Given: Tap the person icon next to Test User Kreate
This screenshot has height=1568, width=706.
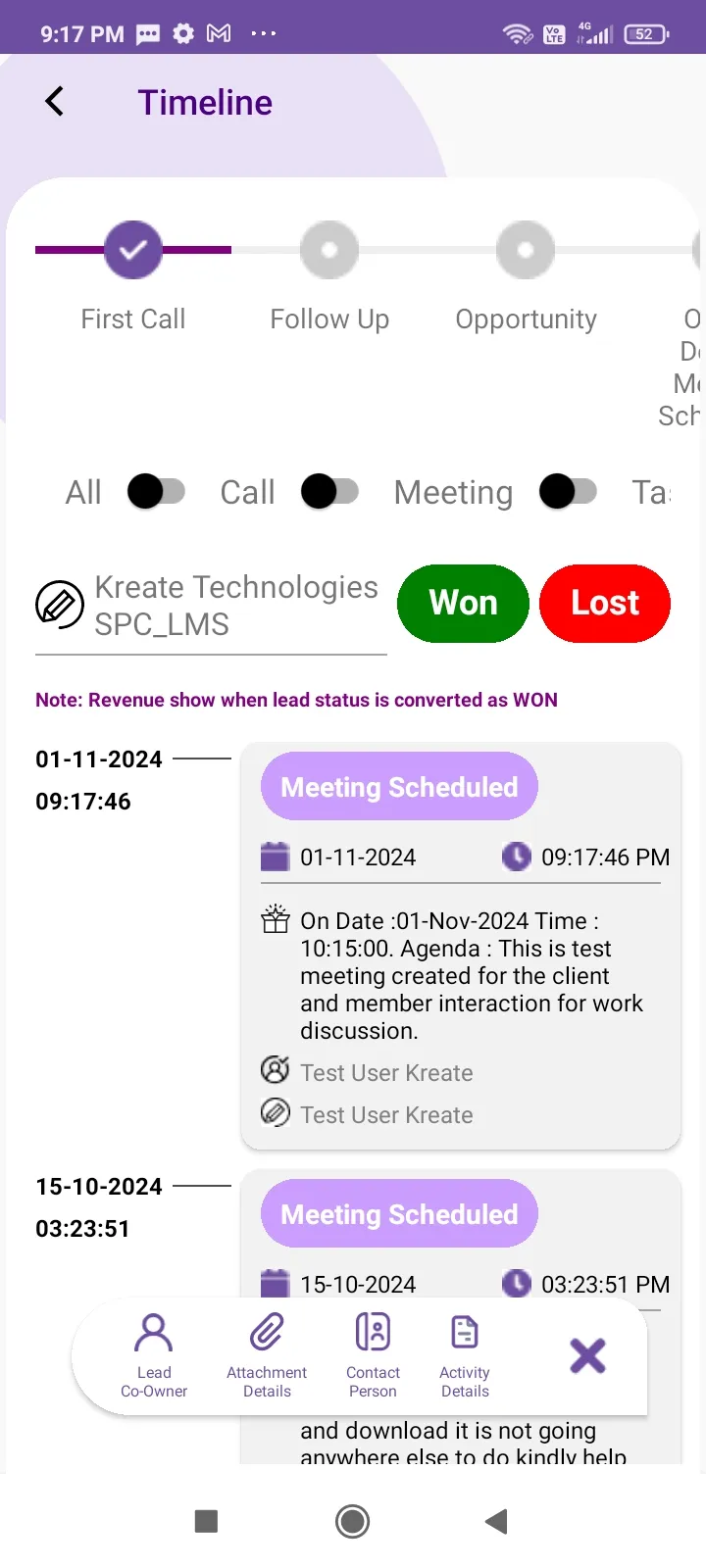Looking at the screenshot, I should [x=276, y=1070].
